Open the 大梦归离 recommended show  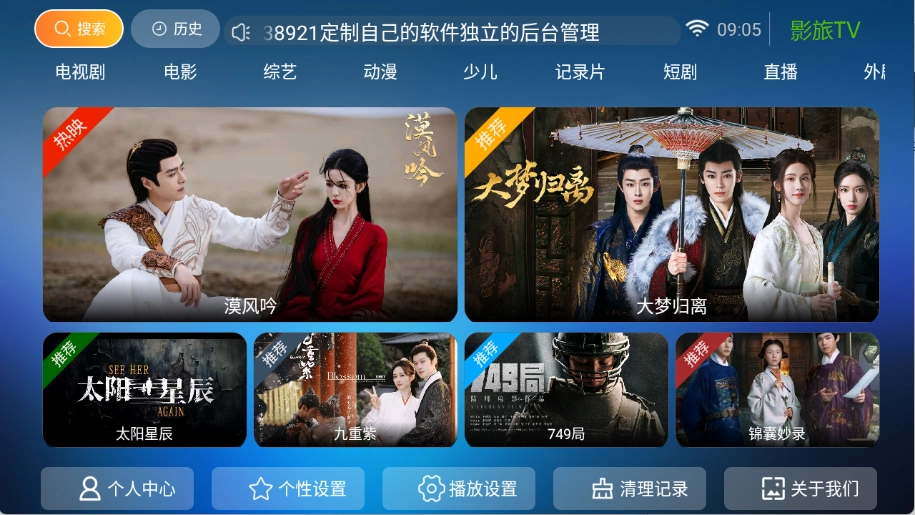pyautogui.click(x=671, y=214)
